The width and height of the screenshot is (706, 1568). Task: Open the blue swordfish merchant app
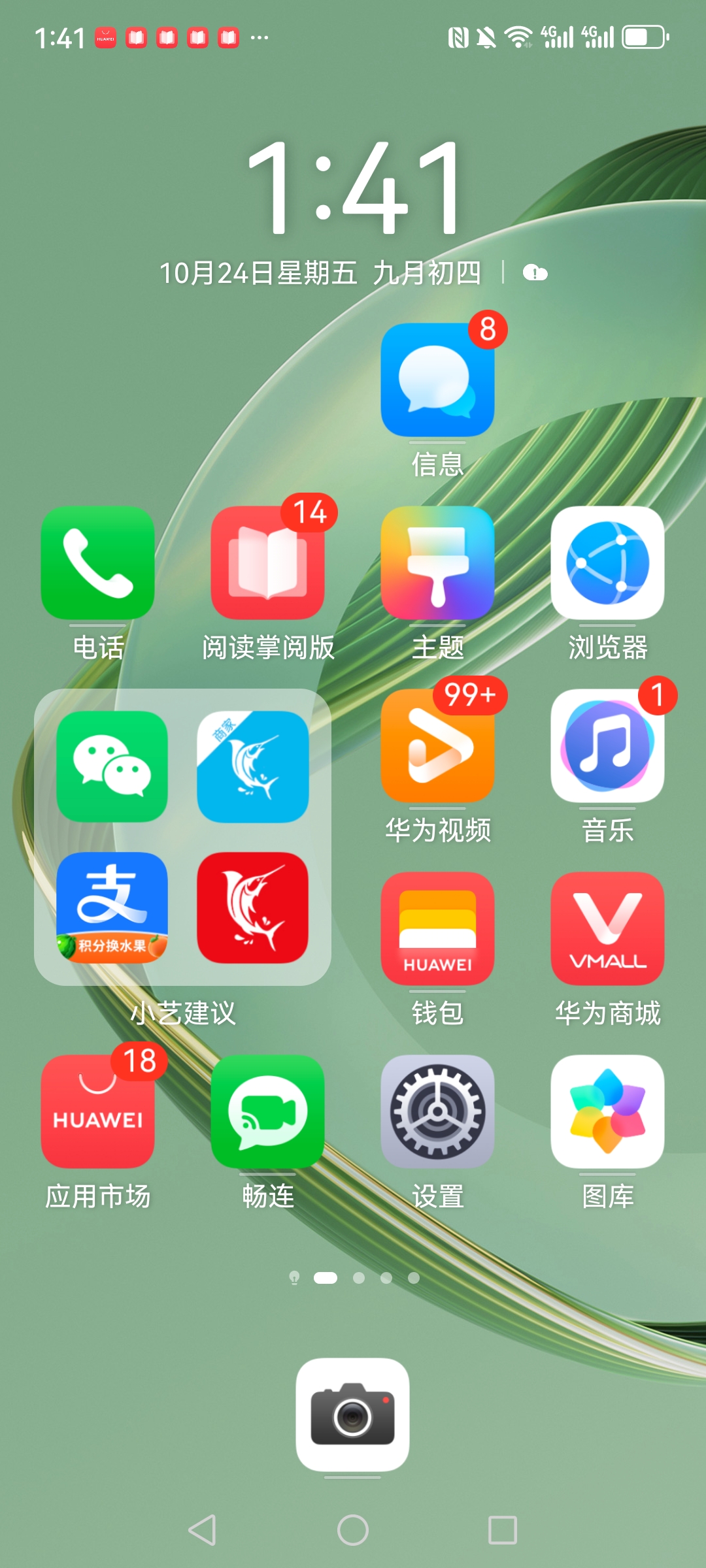pos(253,766)
